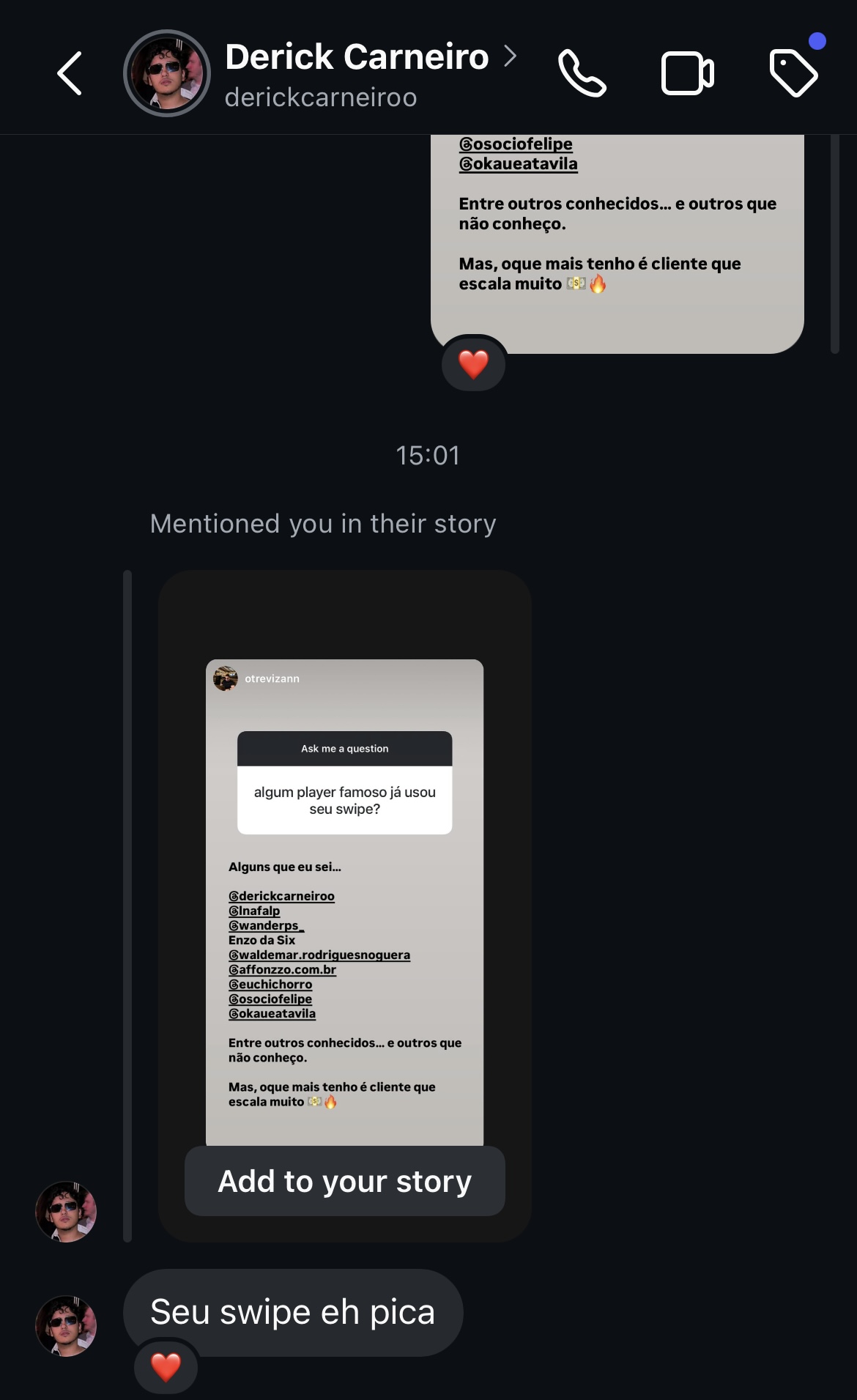857x1400 pixels.
Task: Start a video call with Derick
Action: (687, 73)
